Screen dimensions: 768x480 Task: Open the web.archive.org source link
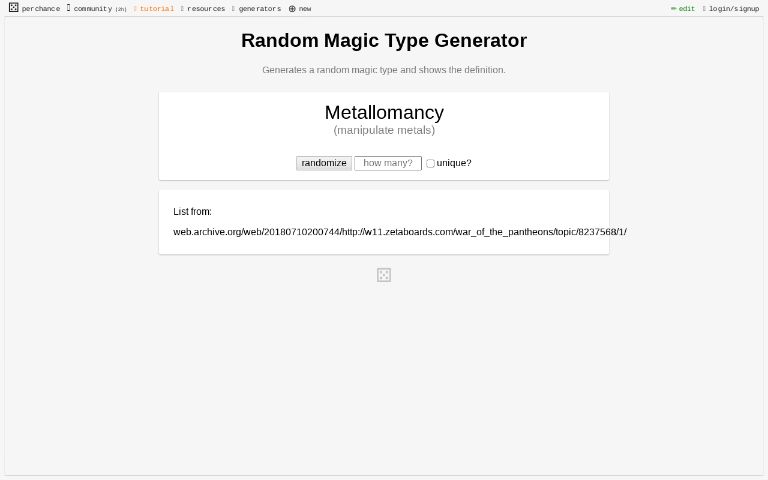coord(399,232)
